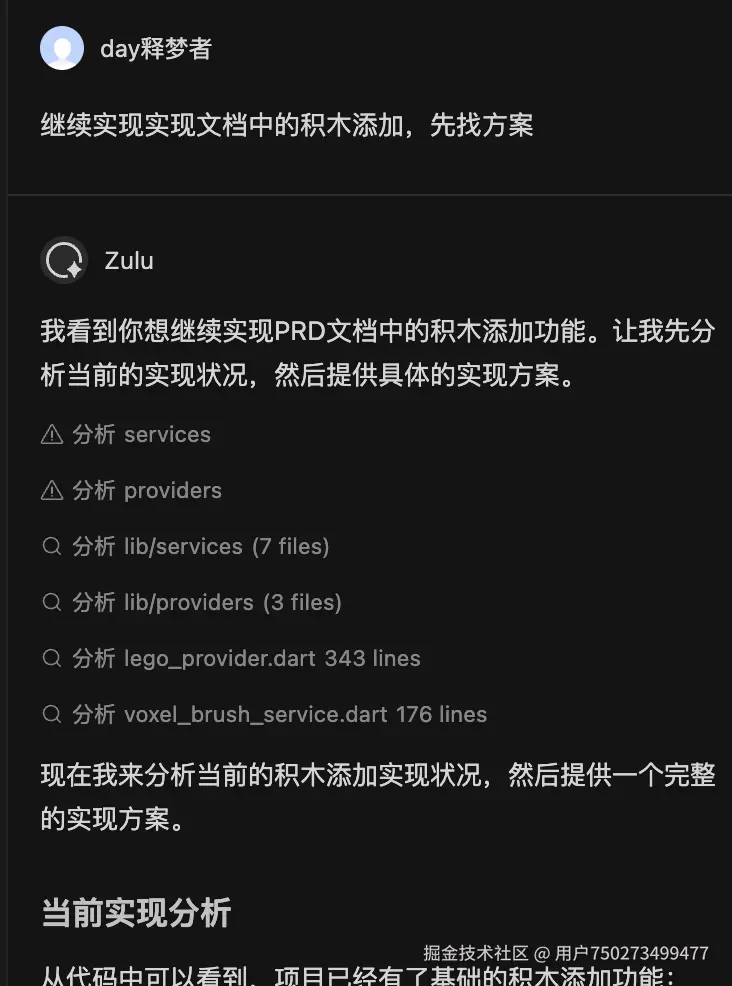This screenshot has width=732, height=986.
Task: Click the 当前实现分析 section heading
Action: [x=134, y=912]
